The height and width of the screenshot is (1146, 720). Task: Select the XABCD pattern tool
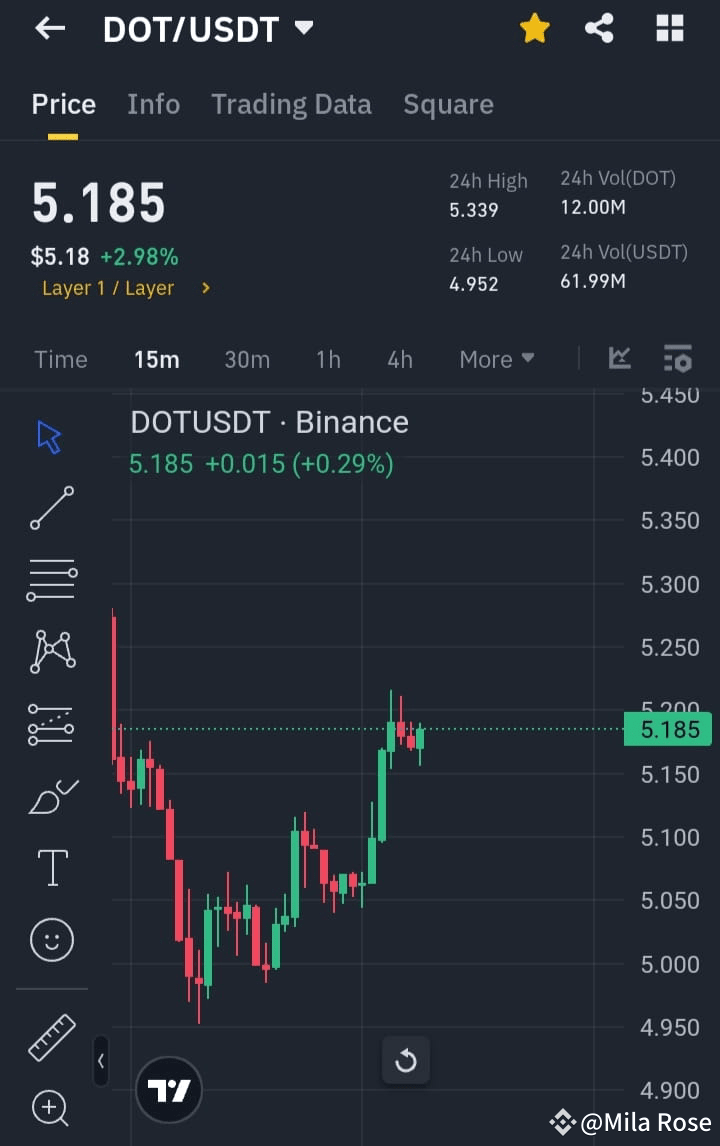coord(51,652)
